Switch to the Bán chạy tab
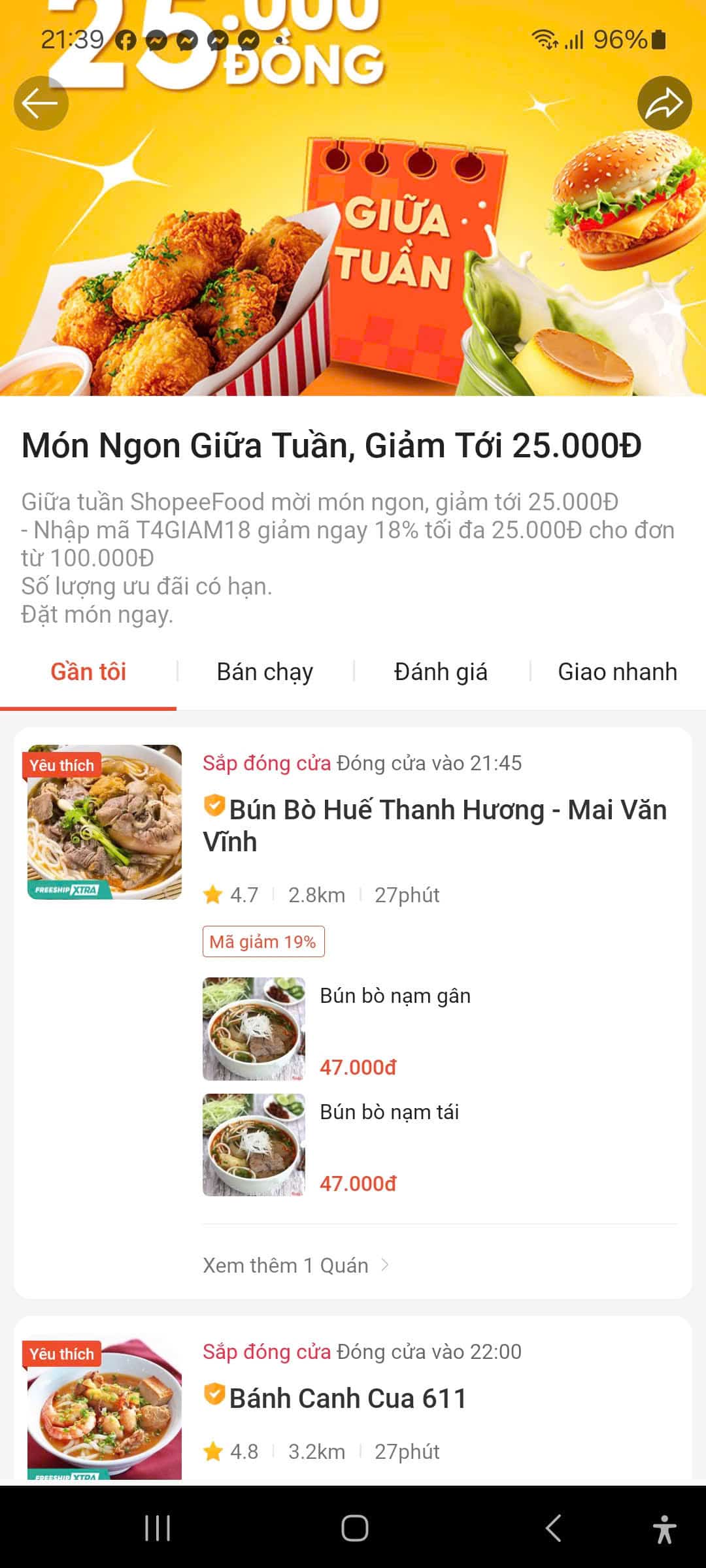The width and height of the screenshot is (706, 1568). [x=264, y=672]
